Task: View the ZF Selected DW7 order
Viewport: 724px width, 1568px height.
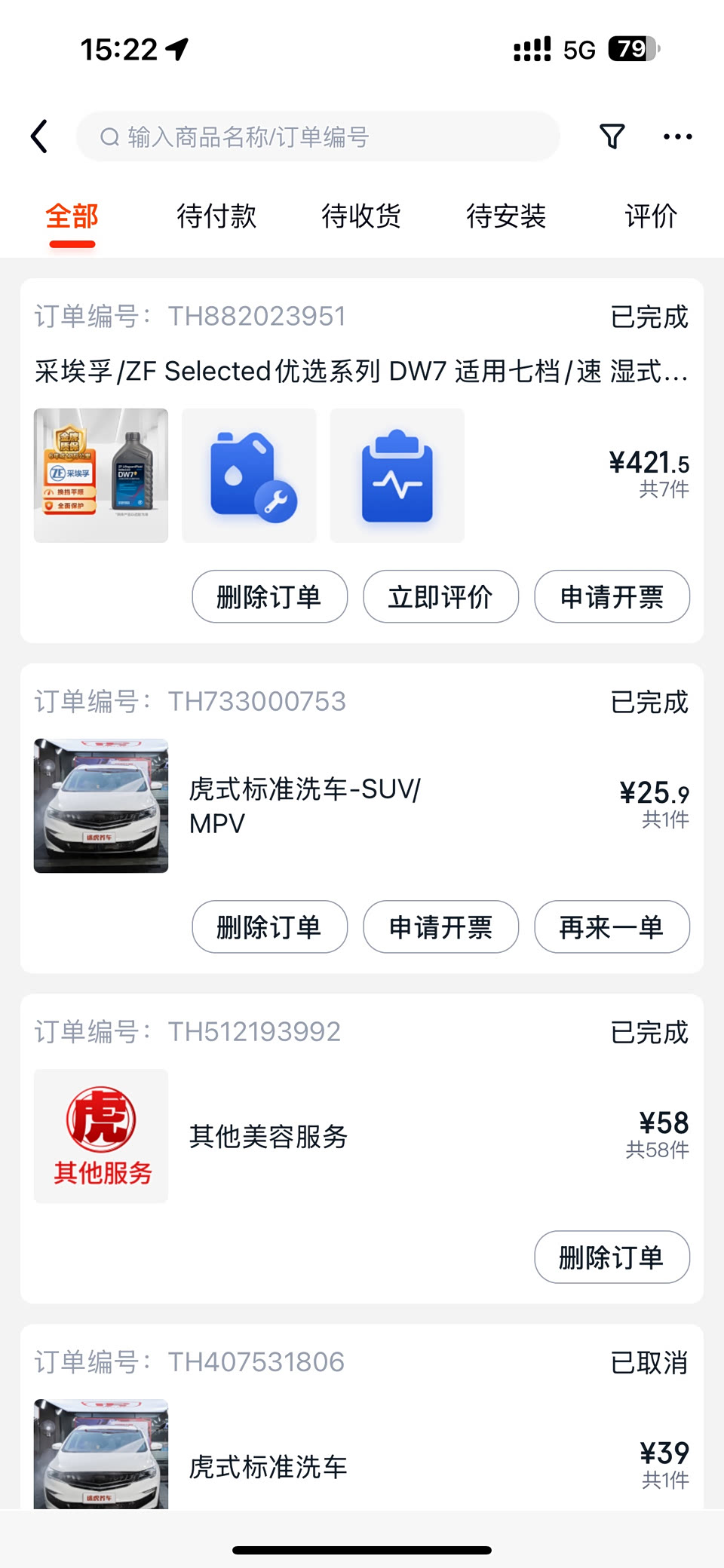Action: click(x=360, y=372)
